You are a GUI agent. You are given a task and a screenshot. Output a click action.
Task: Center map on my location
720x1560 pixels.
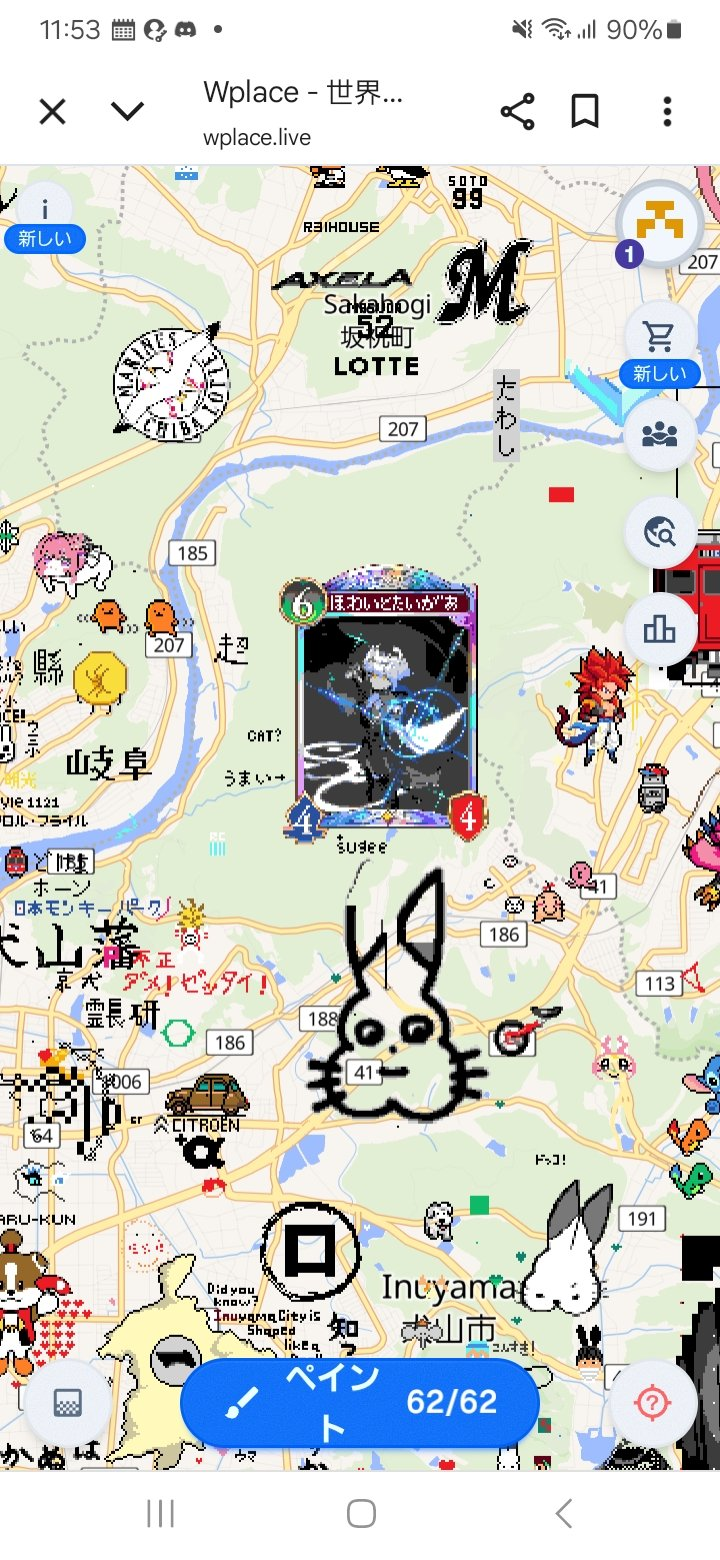[x=655, y=1403]
